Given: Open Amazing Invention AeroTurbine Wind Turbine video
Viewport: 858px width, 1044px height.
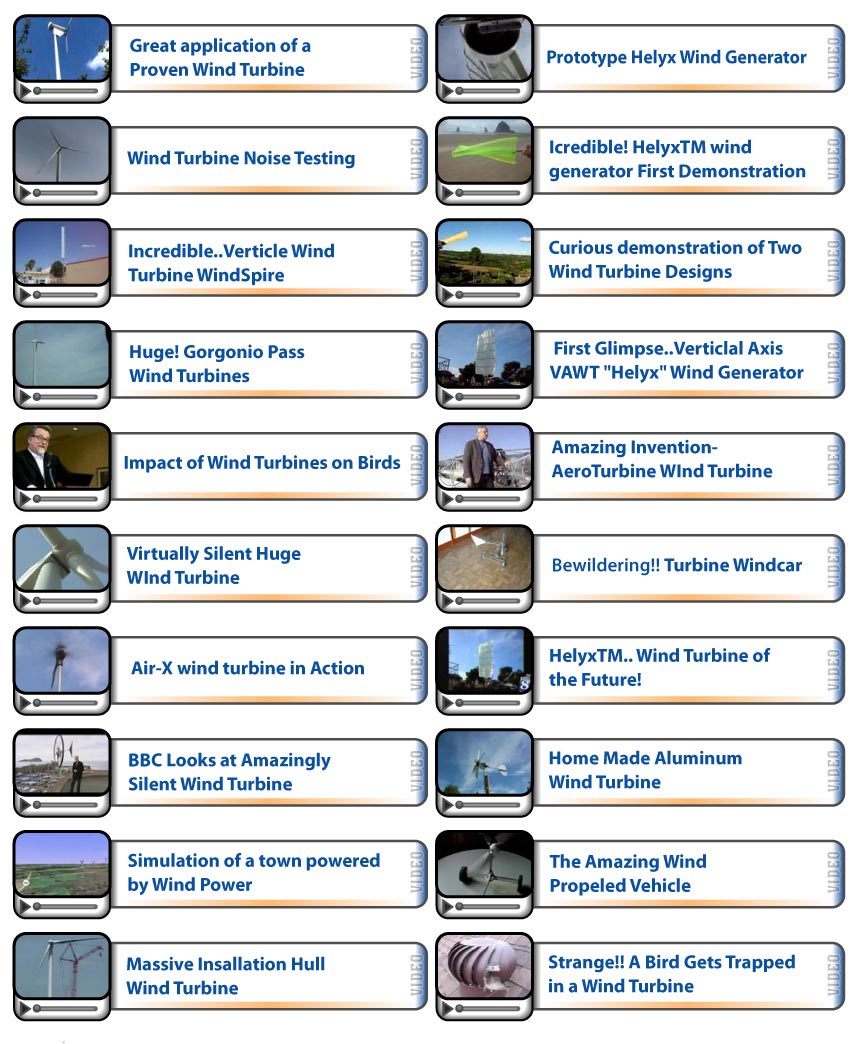Looking at the screenshot, I should [661, 459].
